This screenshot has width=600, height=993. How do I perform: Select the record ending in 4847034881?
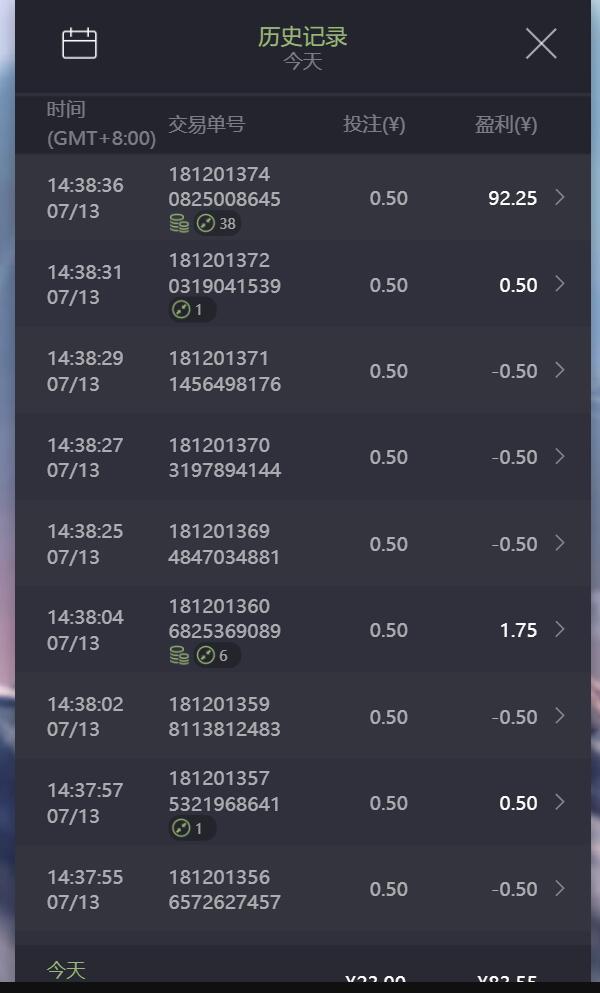[302, 543]
